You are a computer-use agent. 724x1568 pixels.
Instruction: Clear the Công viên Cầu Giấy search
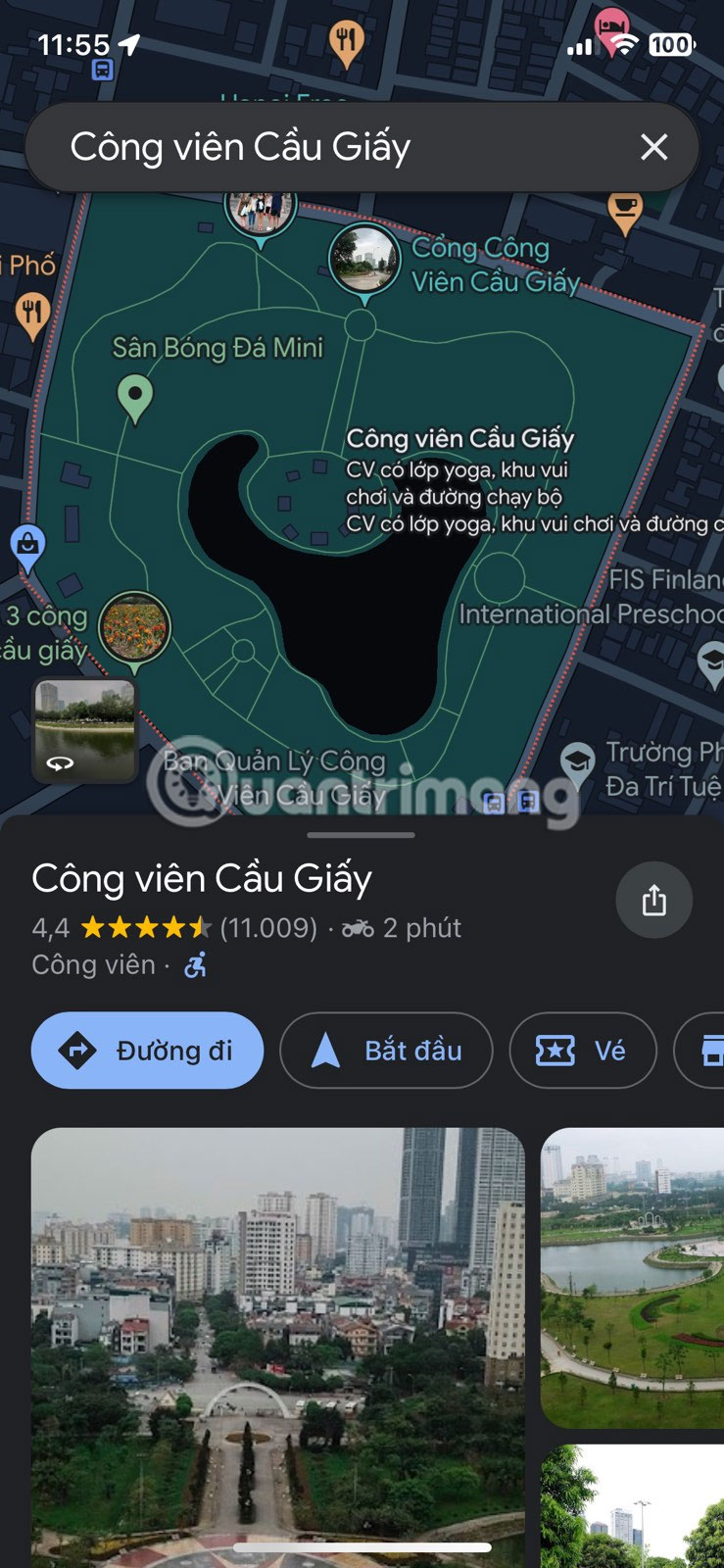pos(653,147)
